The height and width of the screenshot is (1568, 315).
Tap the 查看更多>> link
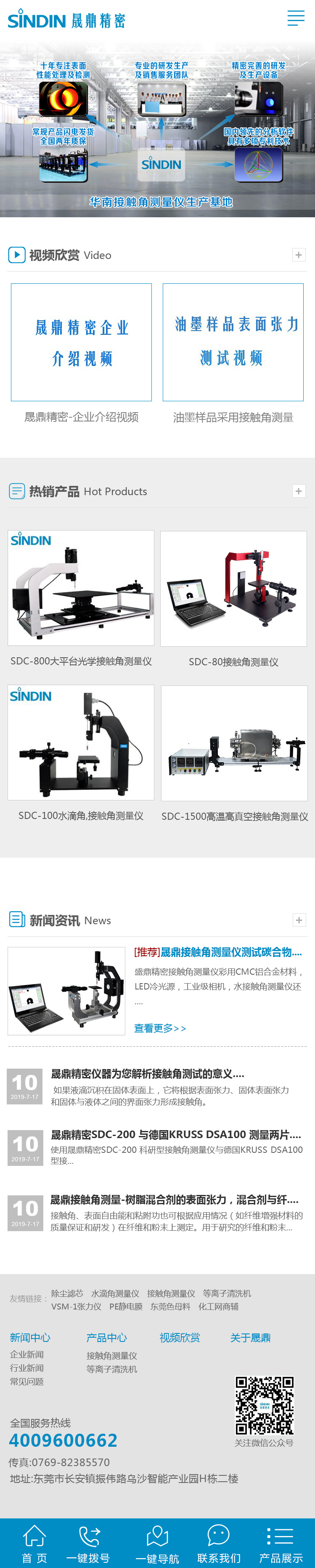pyautogui.click(x=160, y=1028)
